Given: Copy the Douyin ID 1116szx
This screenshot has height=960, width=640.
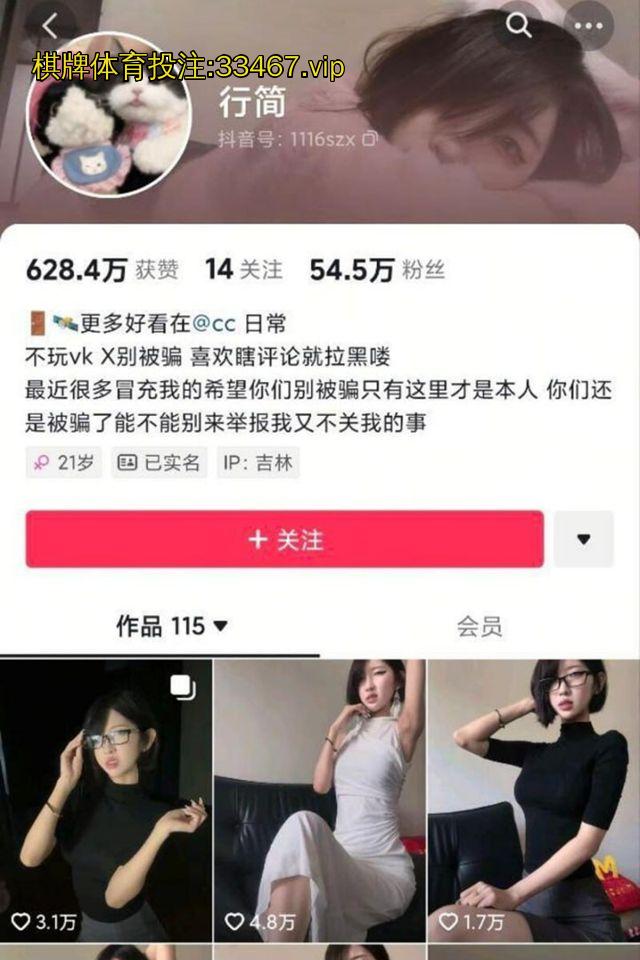Looking at the screenshot, I should [x=370, y=138].
